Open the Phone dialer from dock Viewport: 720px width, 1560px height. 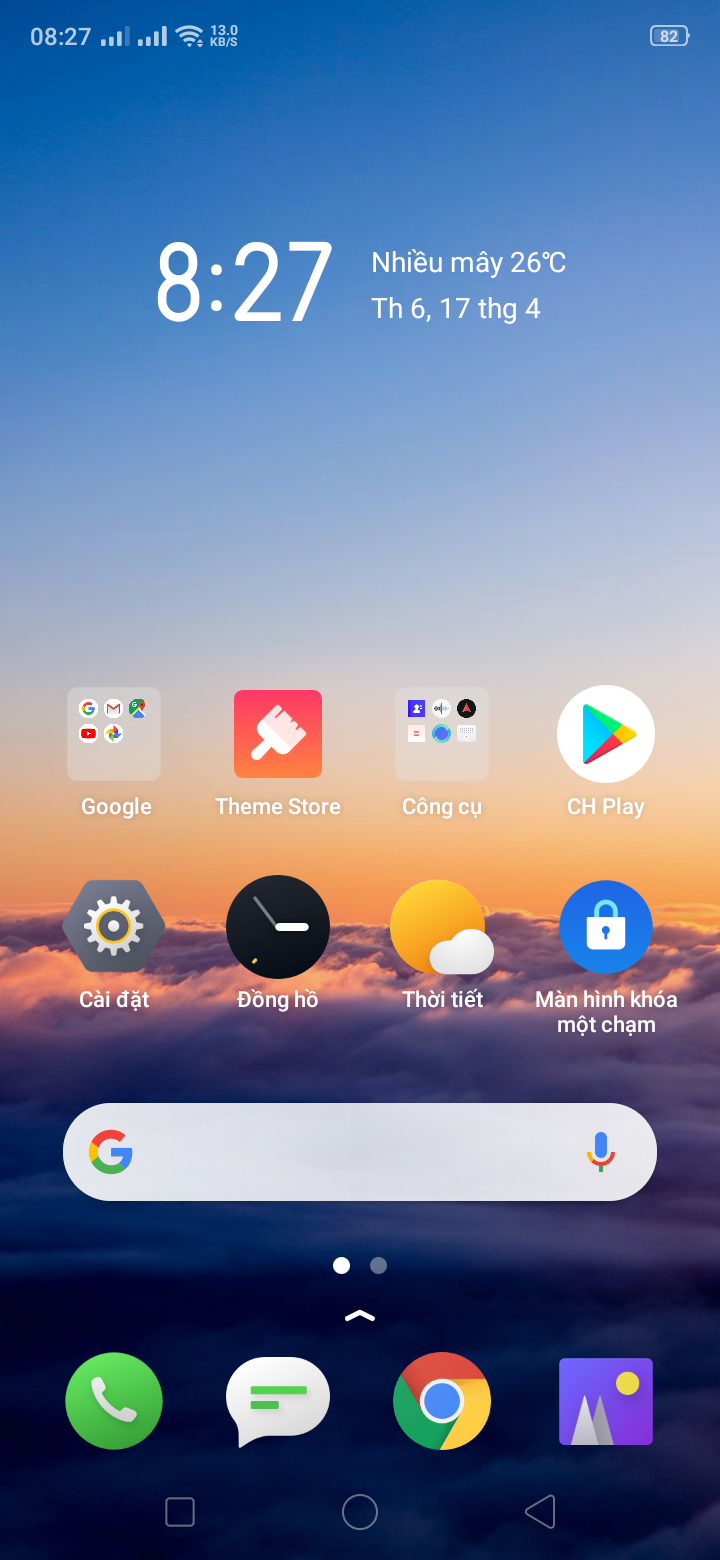[x=113, y=1400]
